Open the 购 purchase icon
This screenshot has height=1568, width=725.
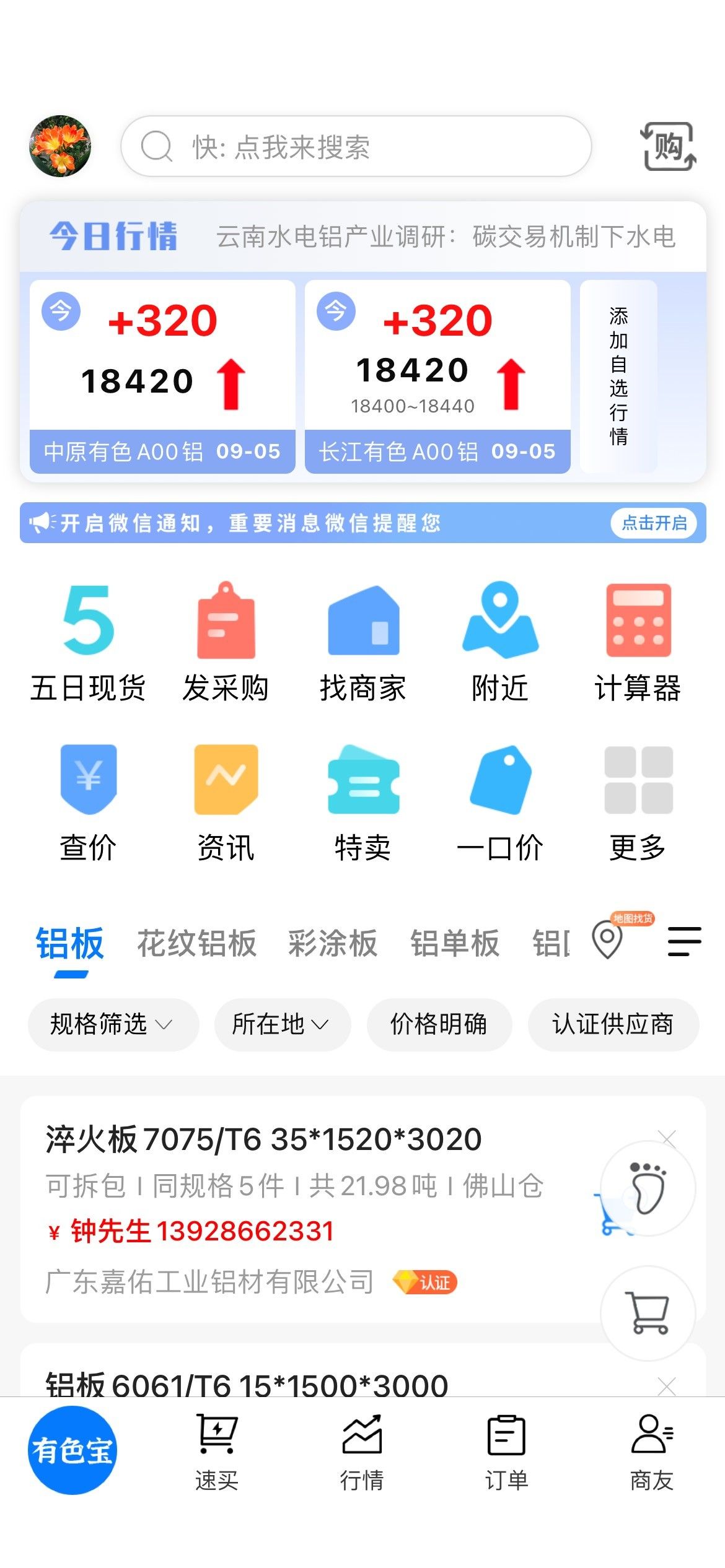pos(667,147)
